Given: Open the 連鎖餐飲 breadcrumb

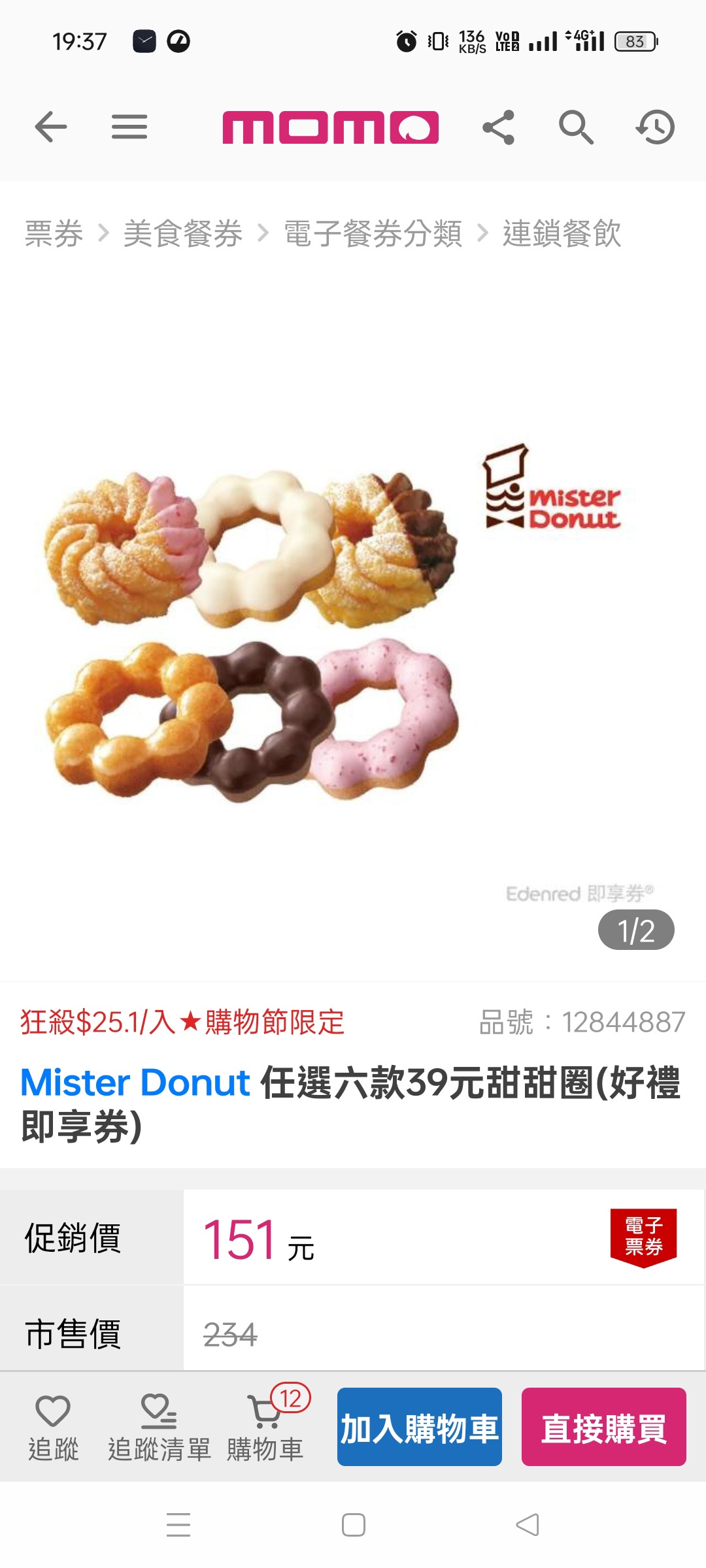Looking at the screenshot, I should [562, 233].
